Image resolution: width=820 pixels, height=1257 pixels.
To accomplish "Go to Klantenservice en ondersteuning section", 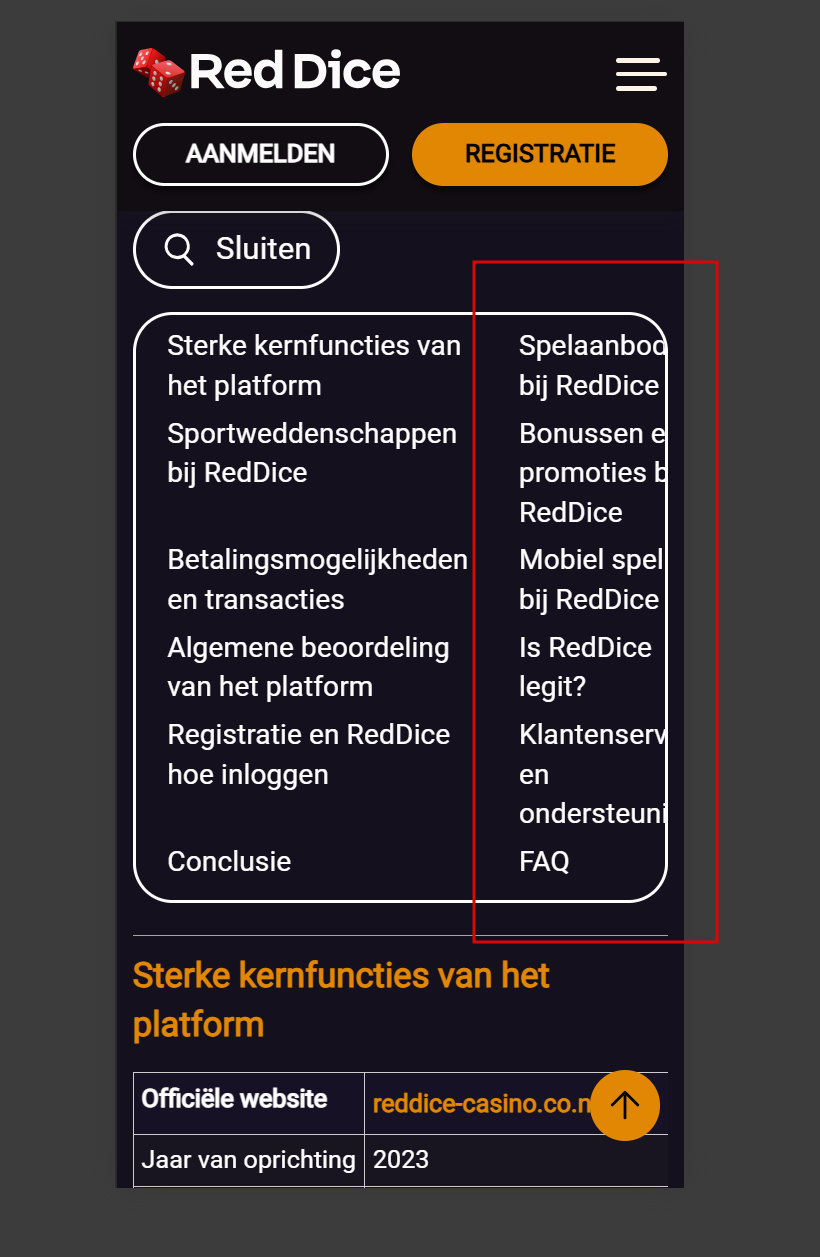I will click(591, 774).
